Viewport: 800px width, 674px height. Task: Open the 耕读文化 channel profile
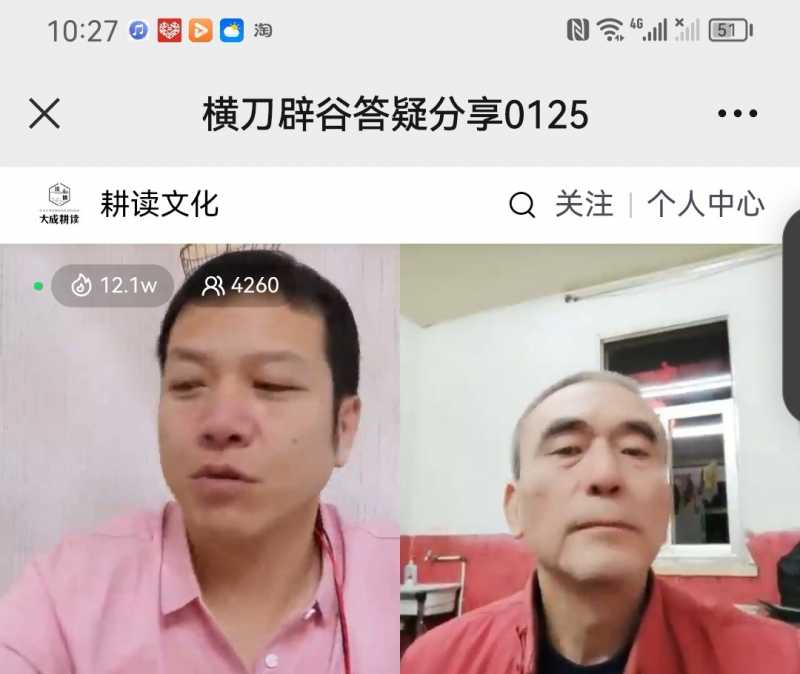coord(158,204)
